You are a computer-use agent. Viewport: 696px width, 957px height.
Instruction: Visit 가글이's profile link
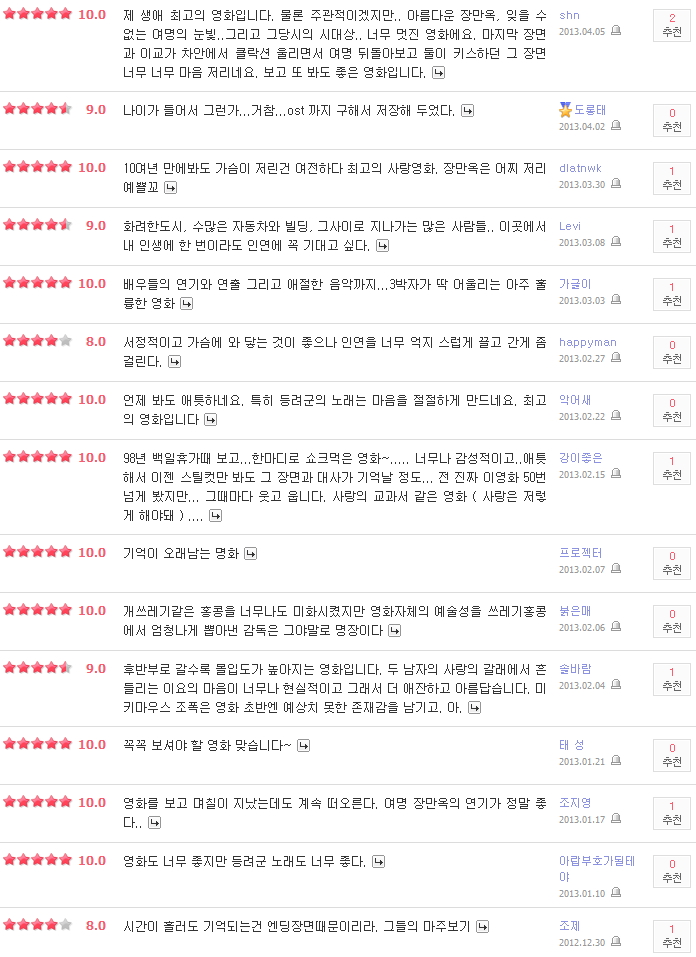575,284
